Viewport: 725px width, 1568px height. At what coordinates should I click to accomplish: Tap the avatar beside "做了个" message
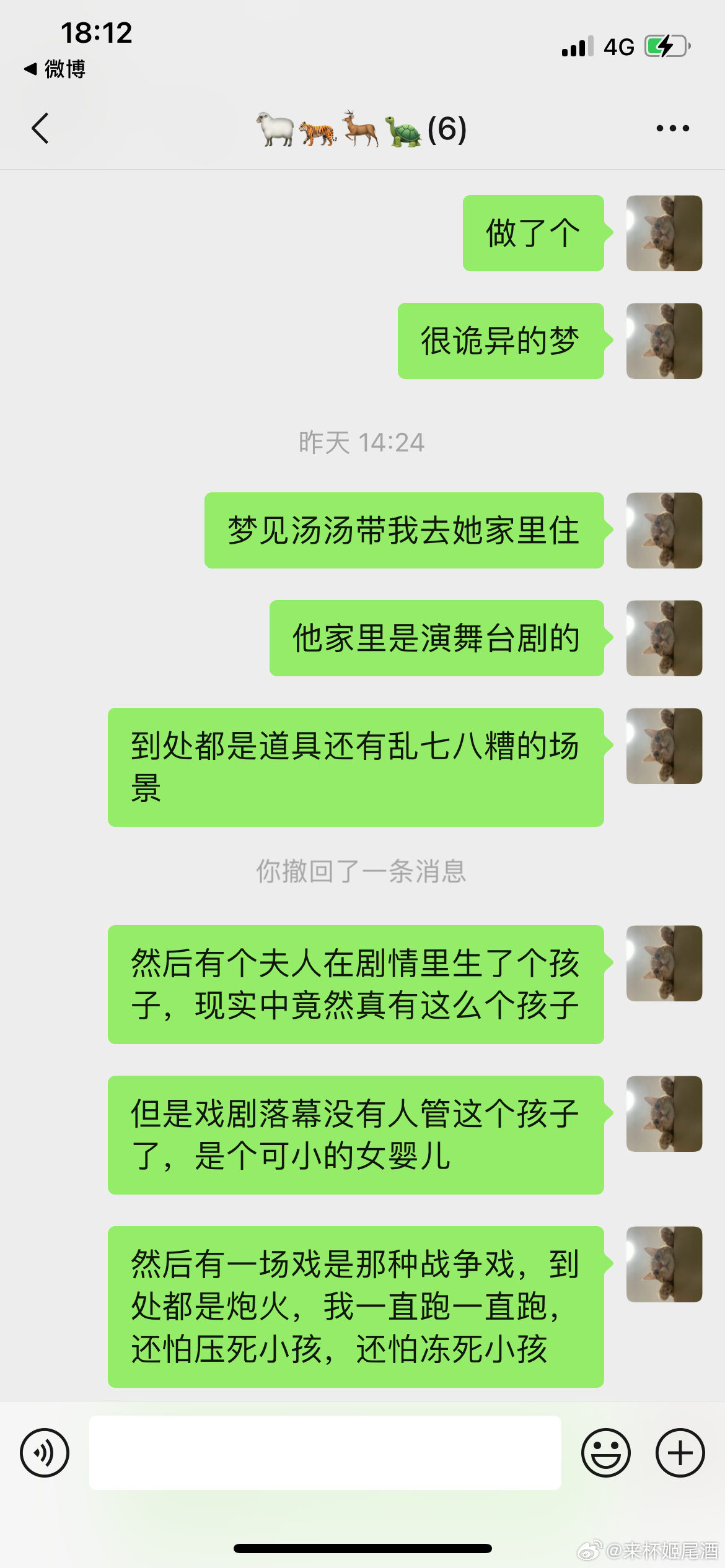664,233
